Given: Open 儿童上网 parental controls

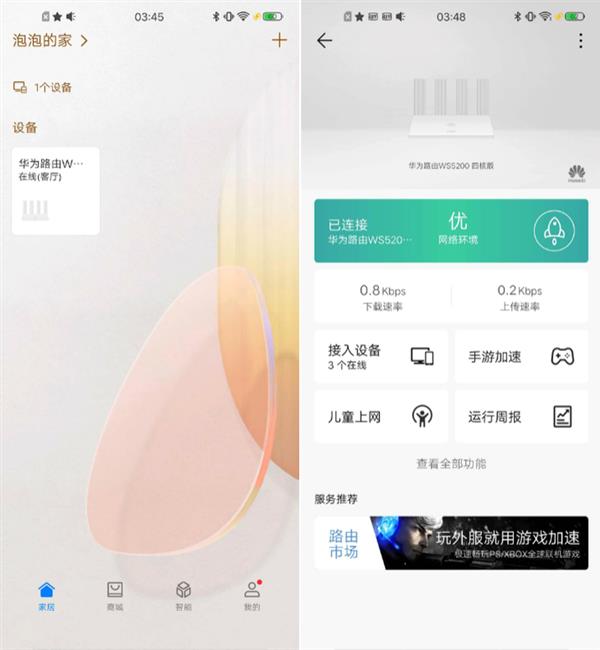Looking at the screenshot, I should coord(381,416).
